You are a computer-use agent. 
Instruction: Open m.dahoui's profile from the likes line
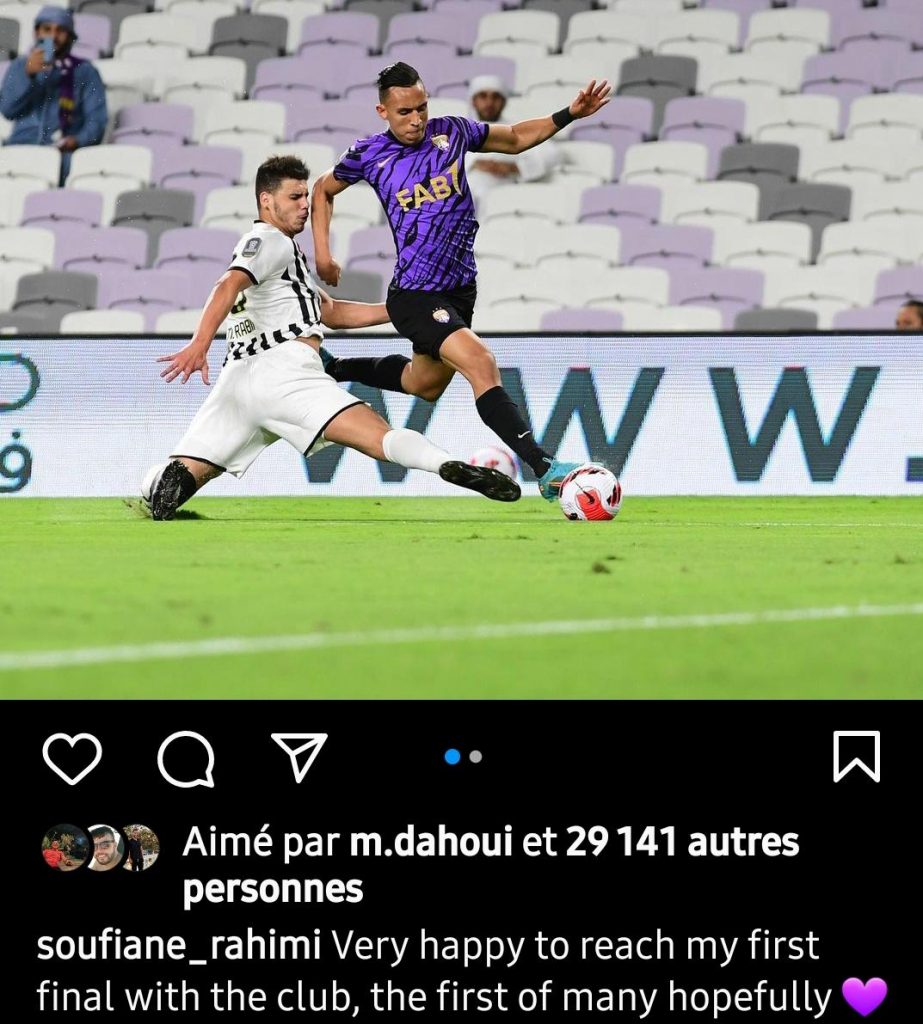(431, 843)
